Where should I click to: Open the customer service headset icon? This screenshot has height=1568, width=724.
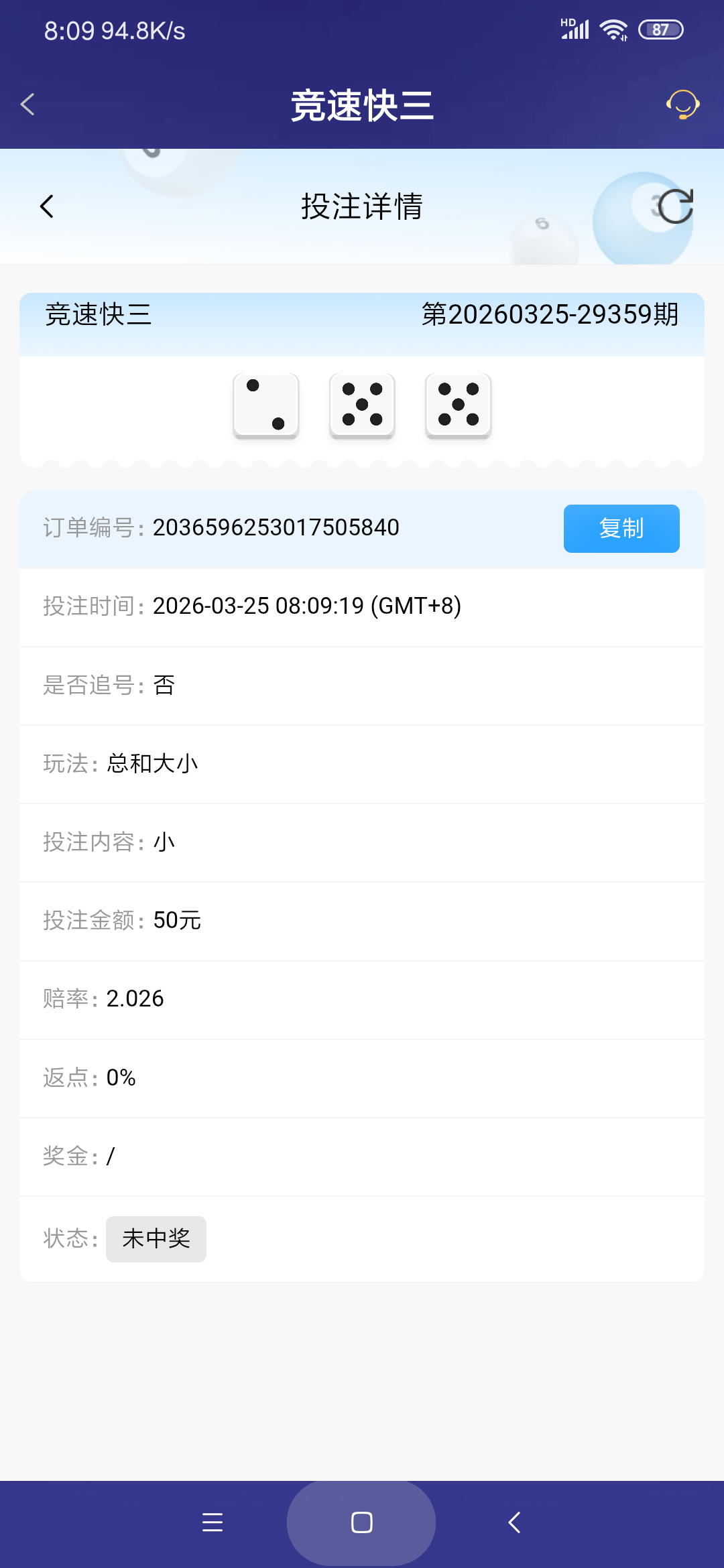[682, 105]
